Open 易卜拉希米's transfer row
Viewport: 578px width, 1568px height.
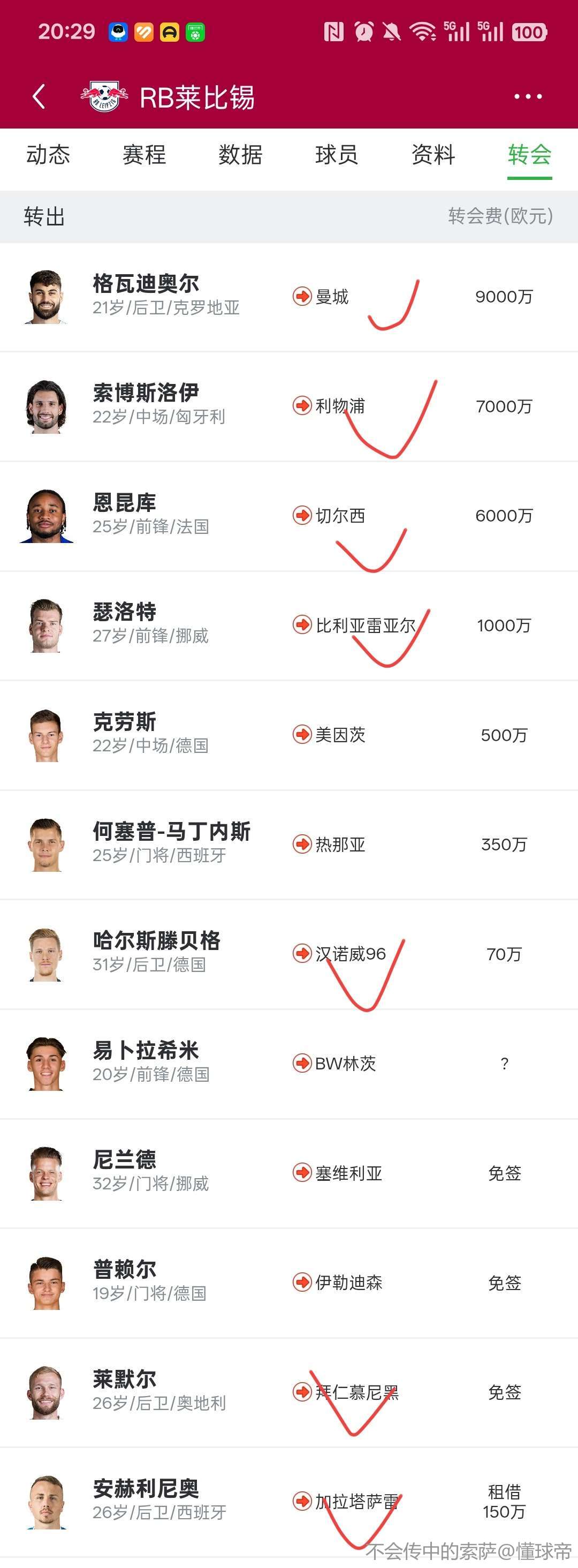(289, 1064)
